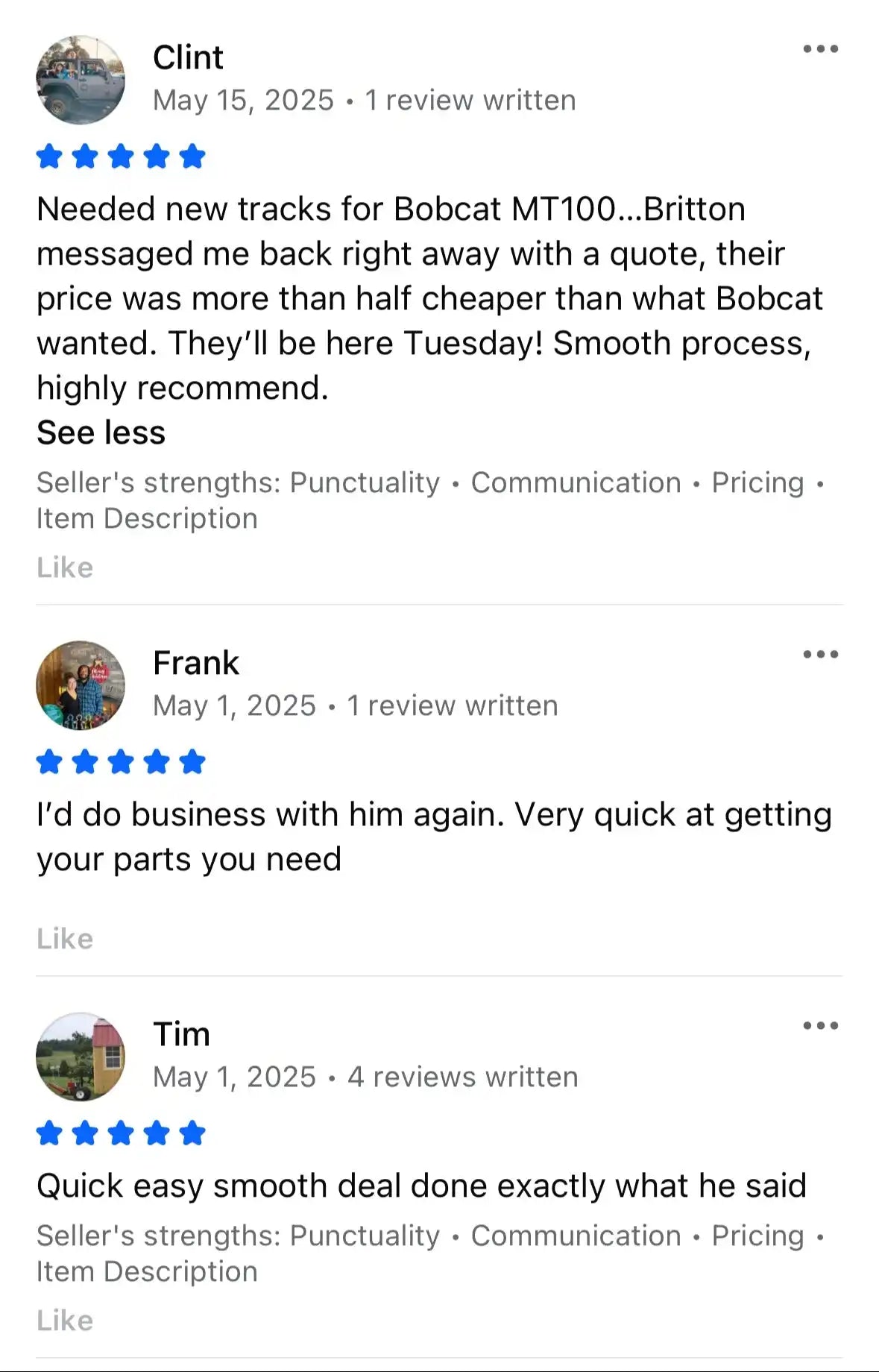The image size is (879, 1372).
Task: Open Clint's profile from his name
Action: pos(188,57)
